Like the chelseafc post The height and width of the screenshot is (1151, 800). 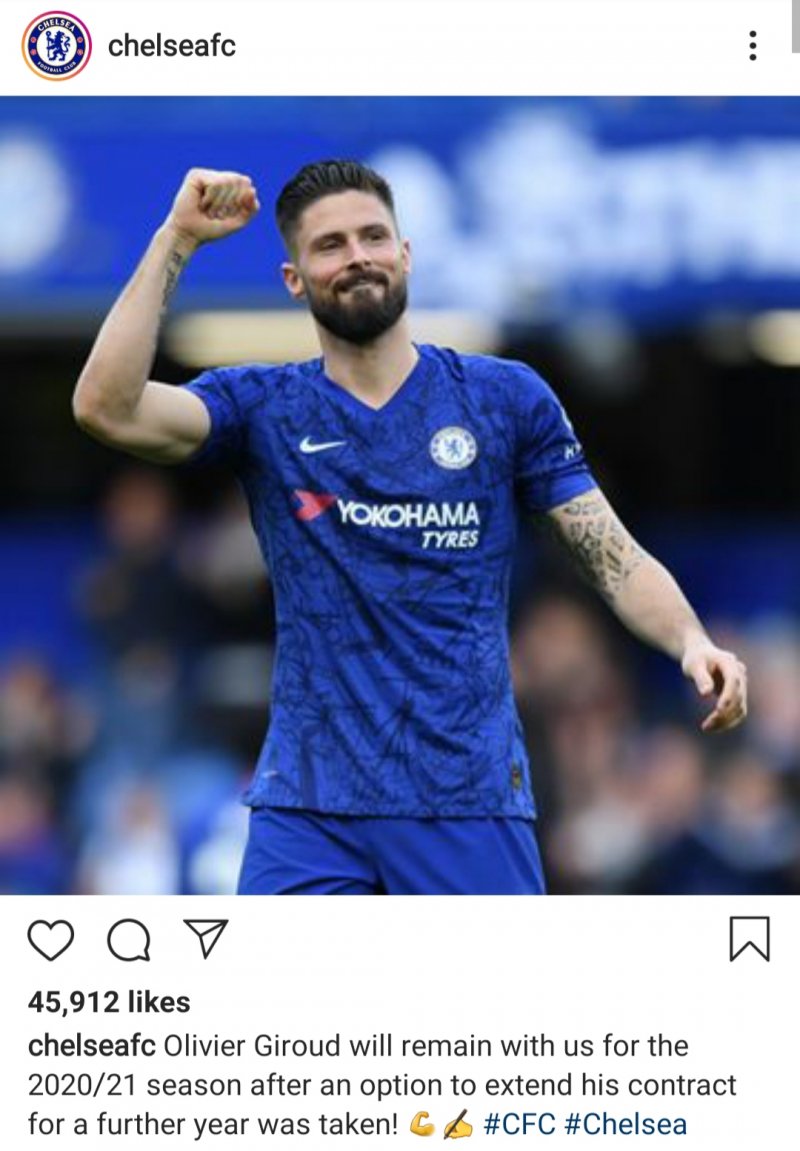(x=50, y=940)
